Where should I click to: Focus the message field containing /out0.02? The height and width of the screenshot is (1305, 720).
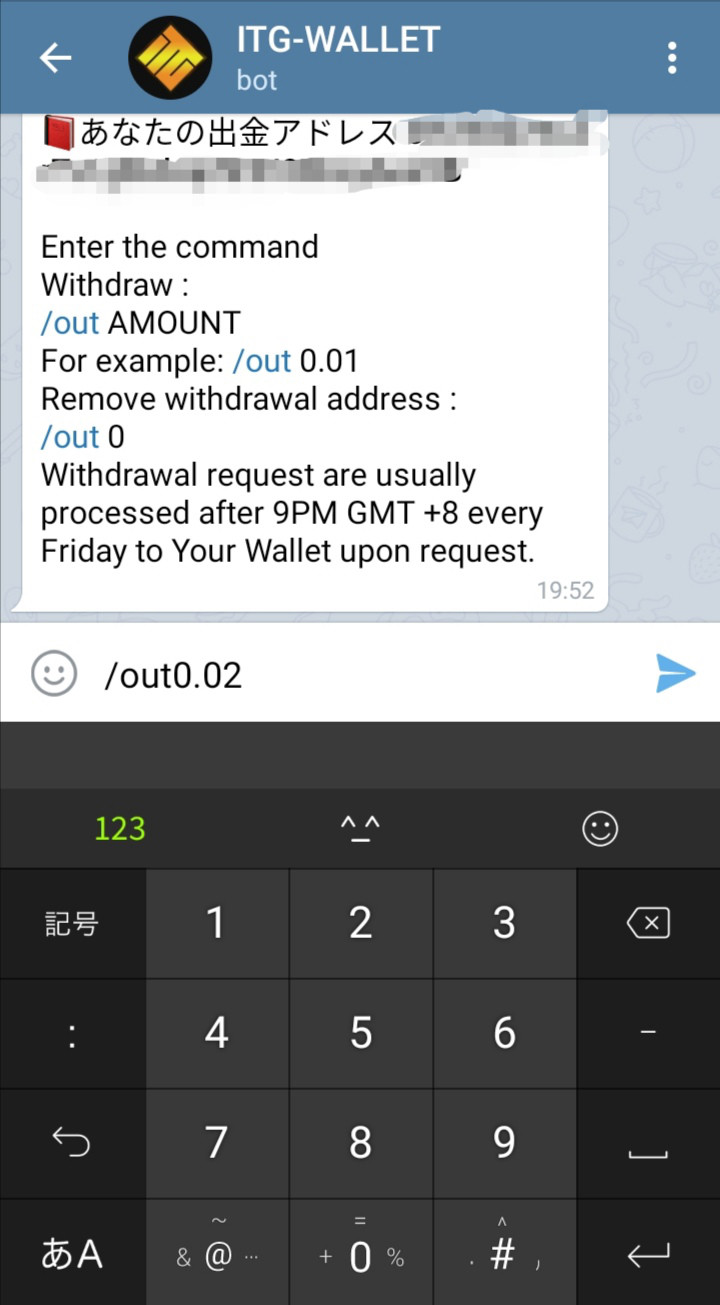370,675
